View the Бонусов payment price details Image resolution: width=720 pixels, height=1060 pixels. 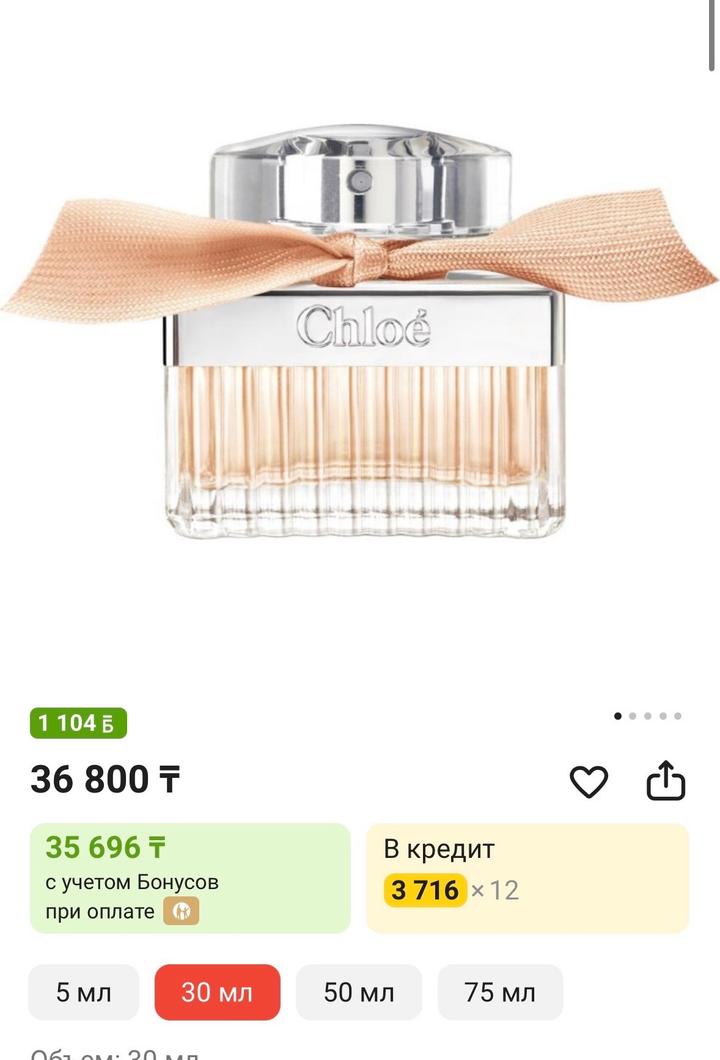pos(190,878)
